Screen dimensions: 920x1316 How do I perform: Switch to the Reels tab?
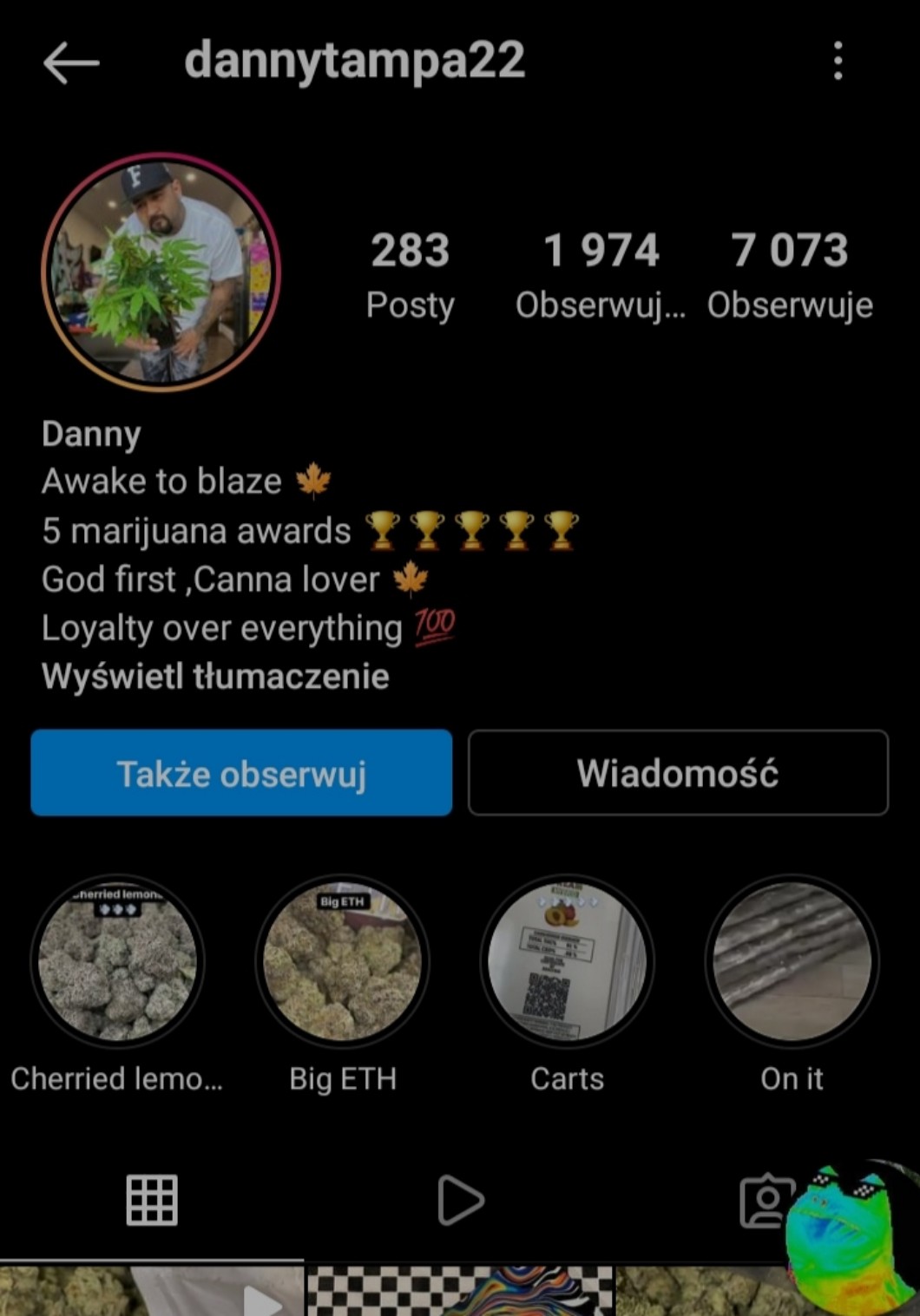[x=460, y=1201]
